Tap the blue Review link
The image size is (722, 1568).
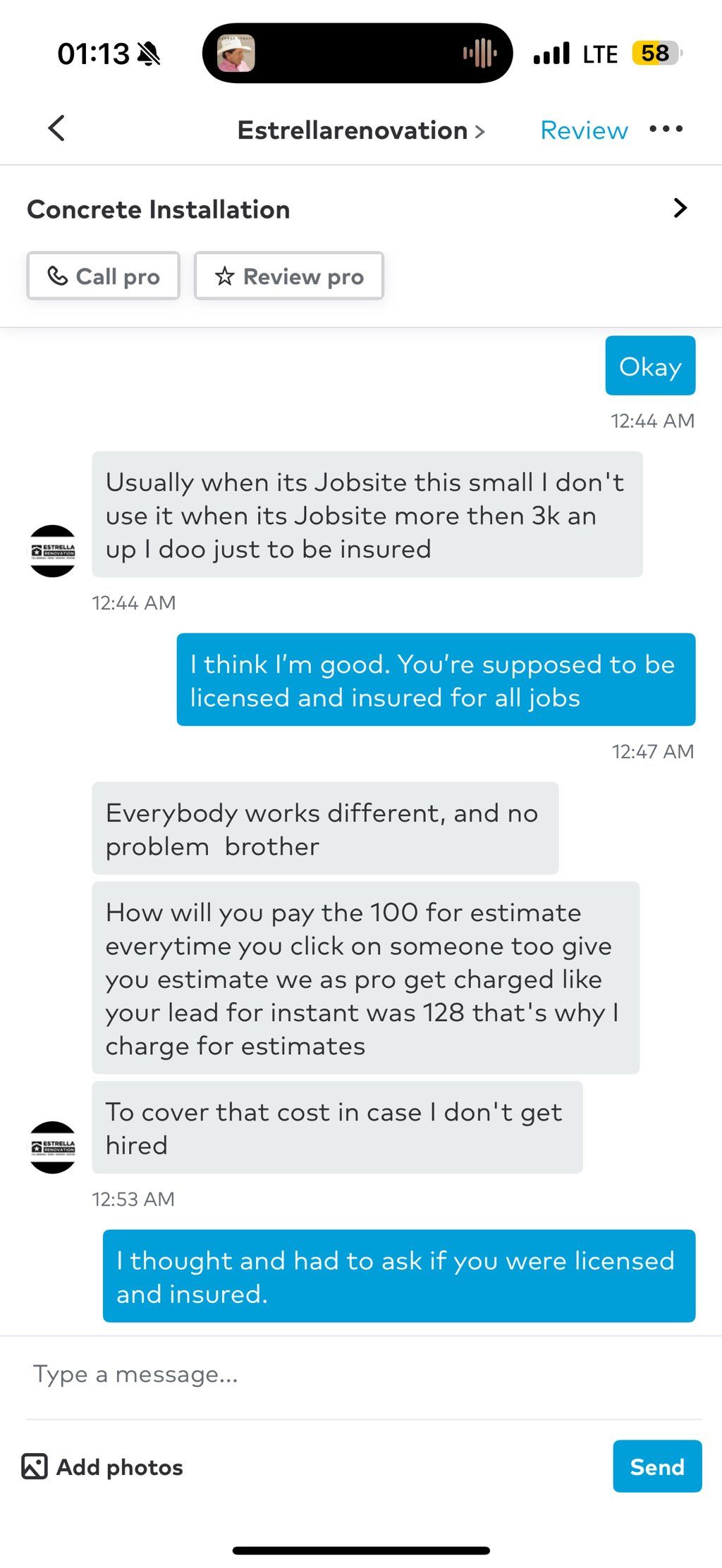[x=583, y=130]
